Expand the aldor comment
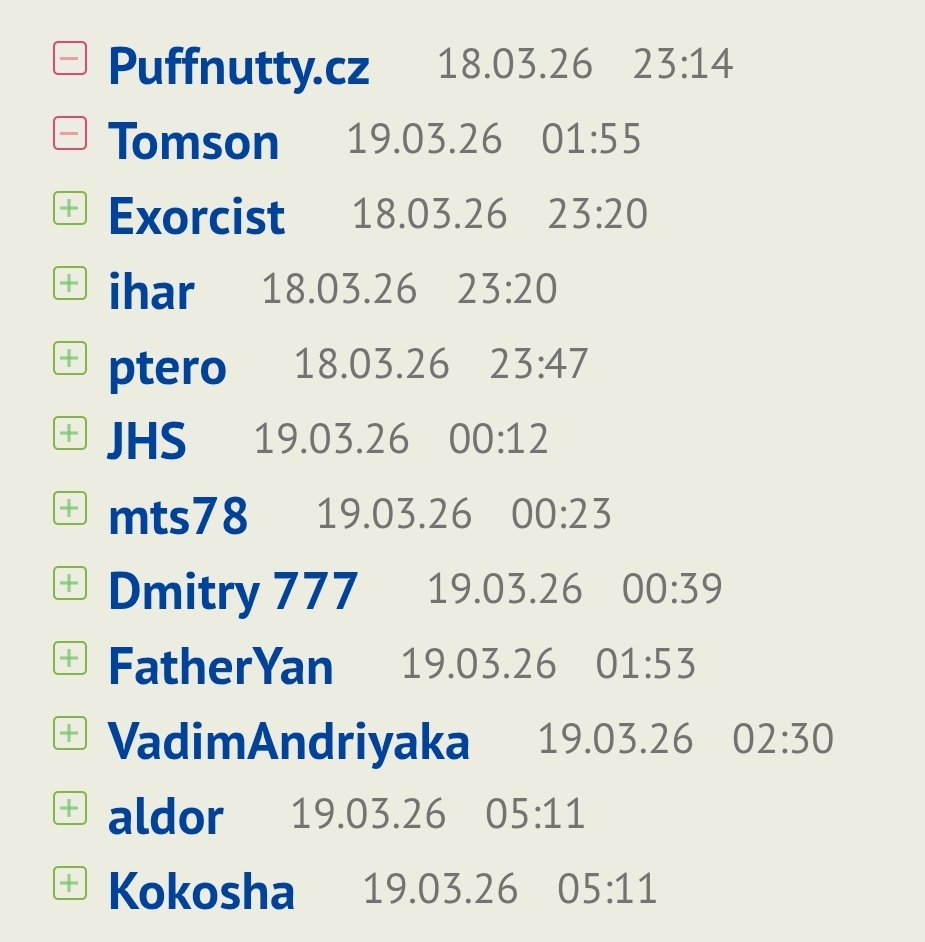Image resolution: width=925 pixels, height=942 pixels. 69,808
